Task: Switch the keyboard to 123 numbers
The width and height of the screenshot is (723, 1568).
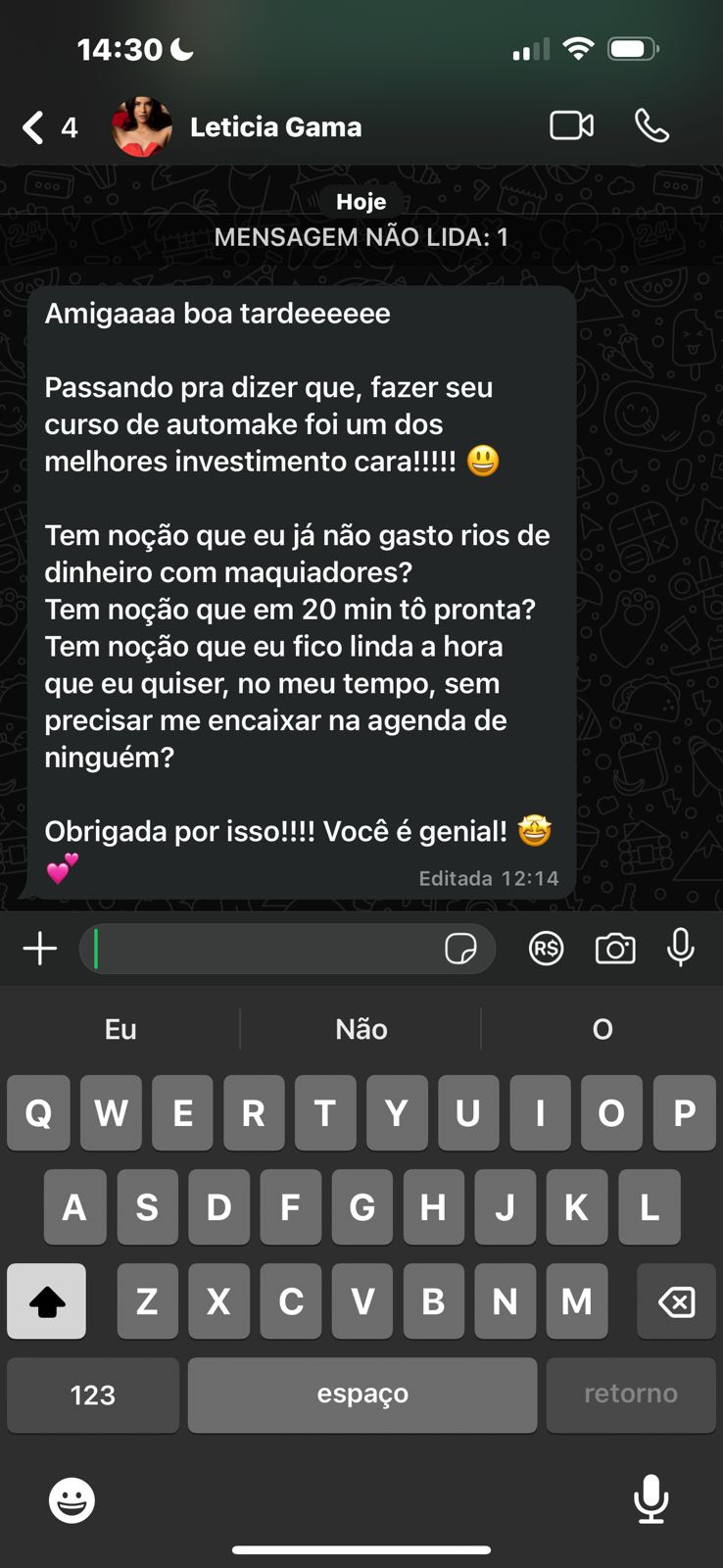Action: pyautogui.click(x=93, y=1395)
